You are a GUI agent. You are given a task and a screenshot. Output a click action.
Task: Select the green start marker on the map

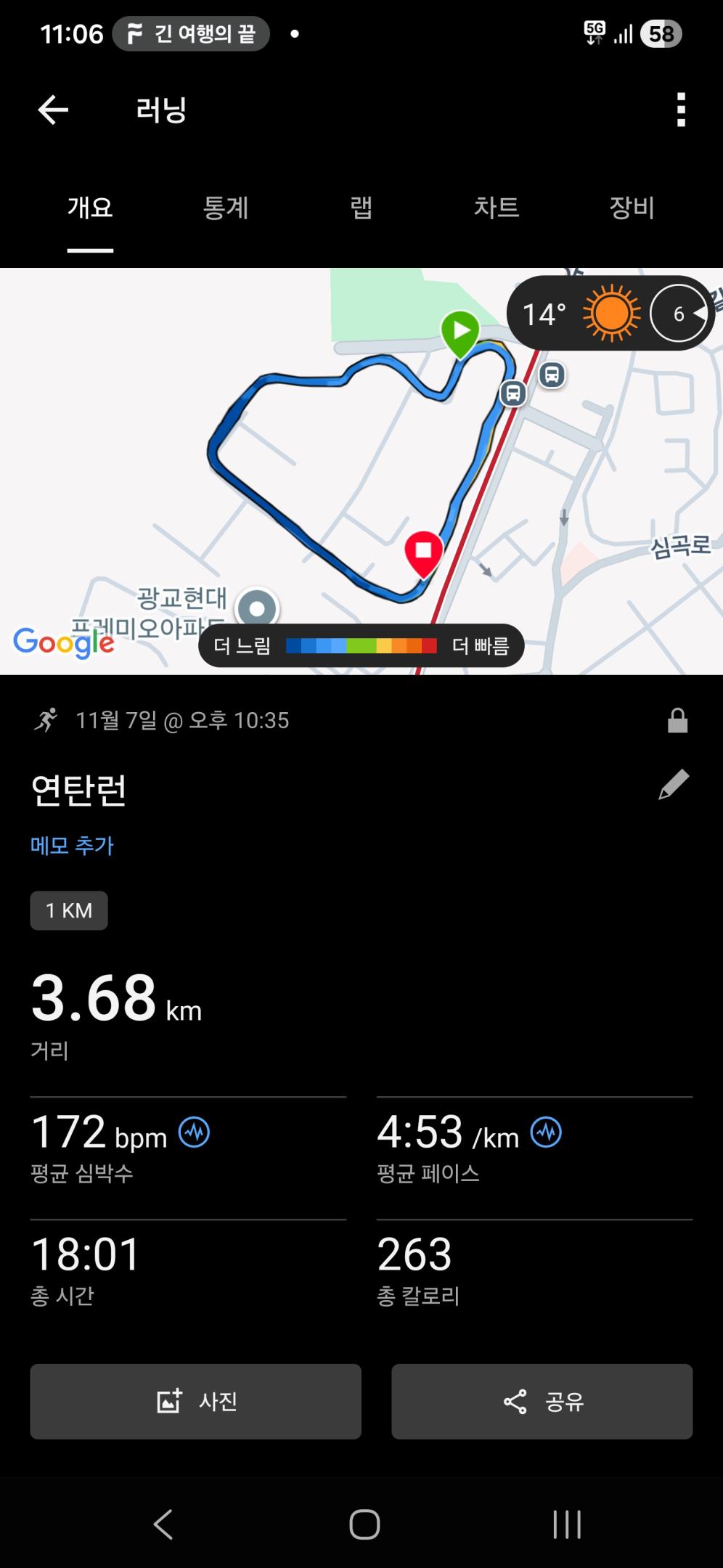coord(459,332)
